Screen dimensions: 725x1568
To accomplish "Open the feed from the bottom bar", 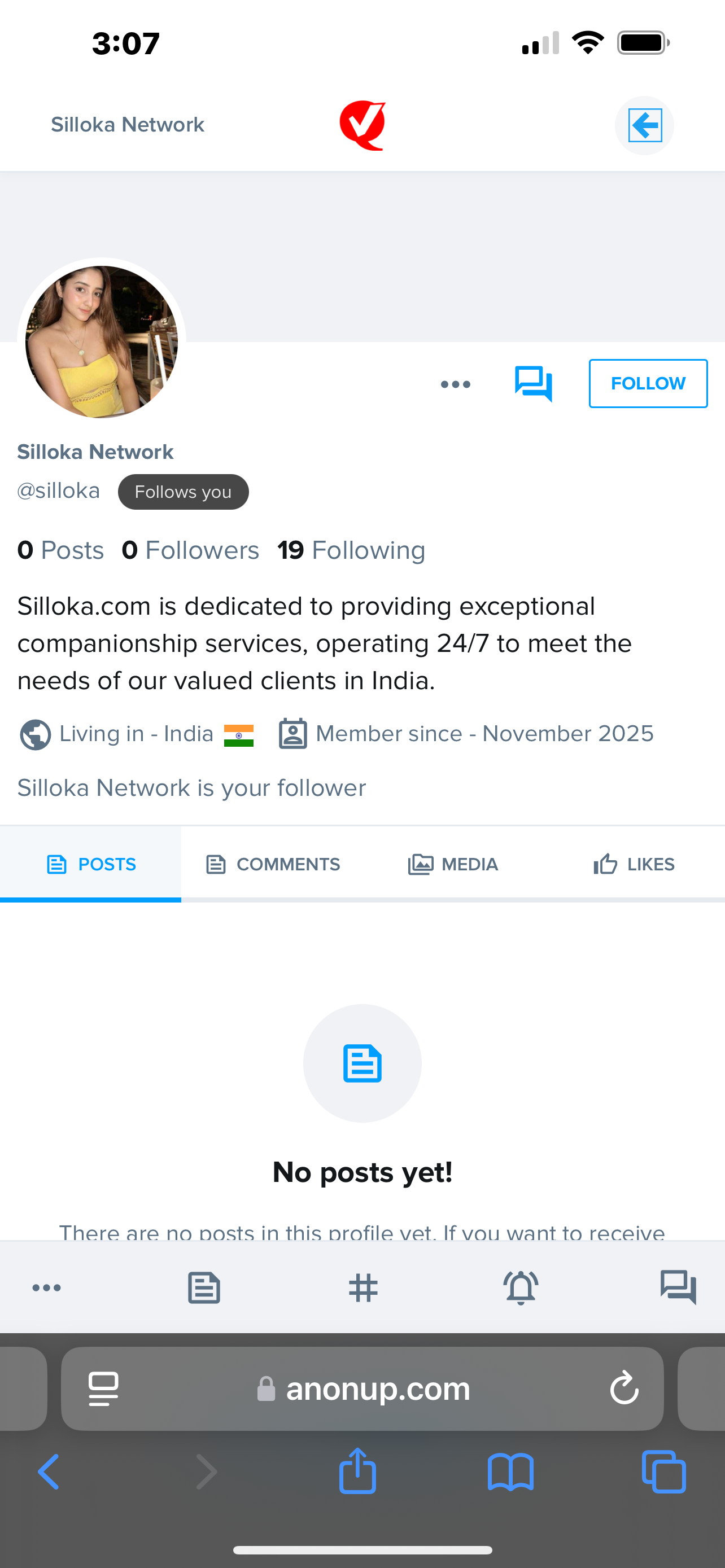I will pyautogui.click(x=204, y=1287).
